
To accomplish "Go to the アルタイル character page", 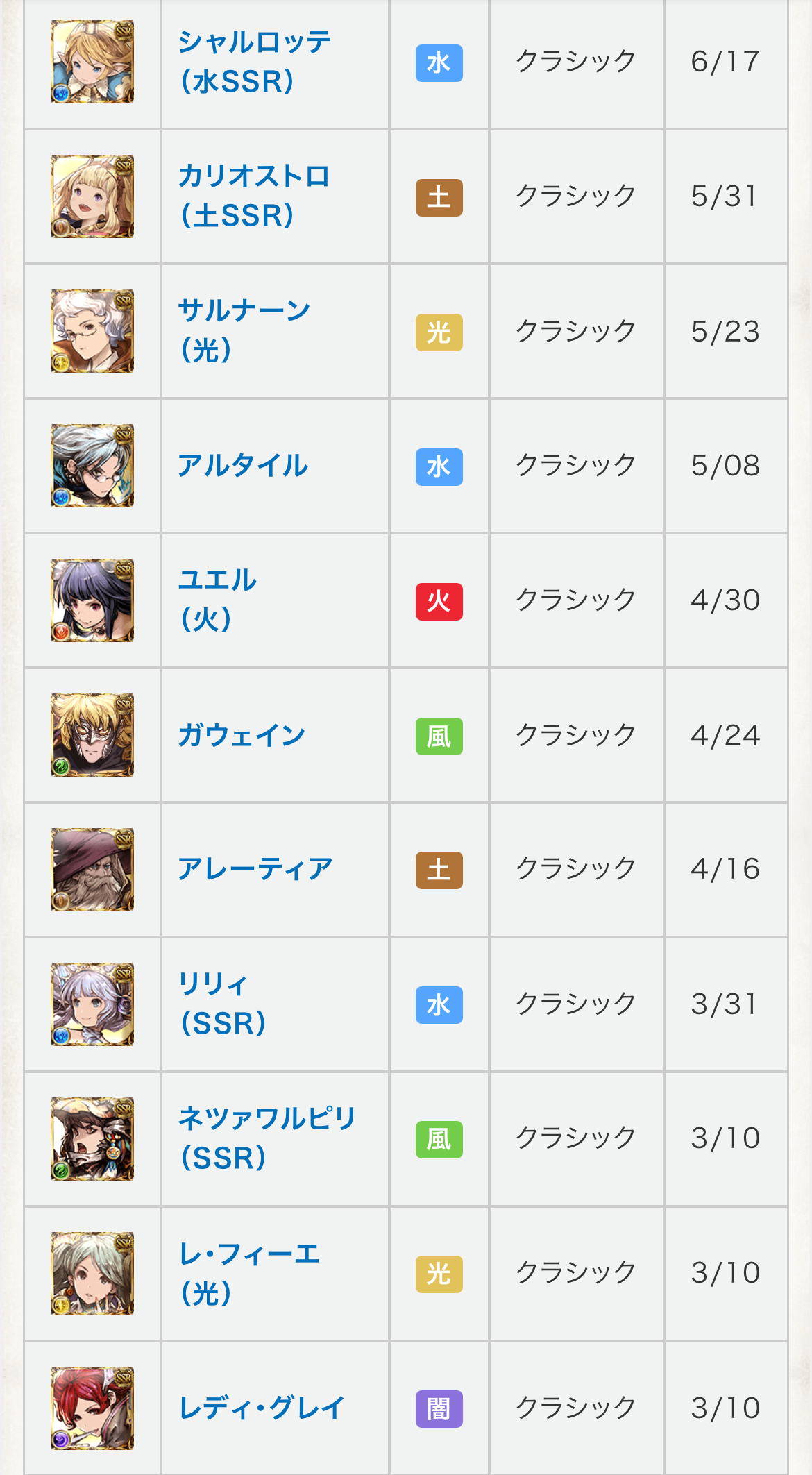I will coord(243,465).
